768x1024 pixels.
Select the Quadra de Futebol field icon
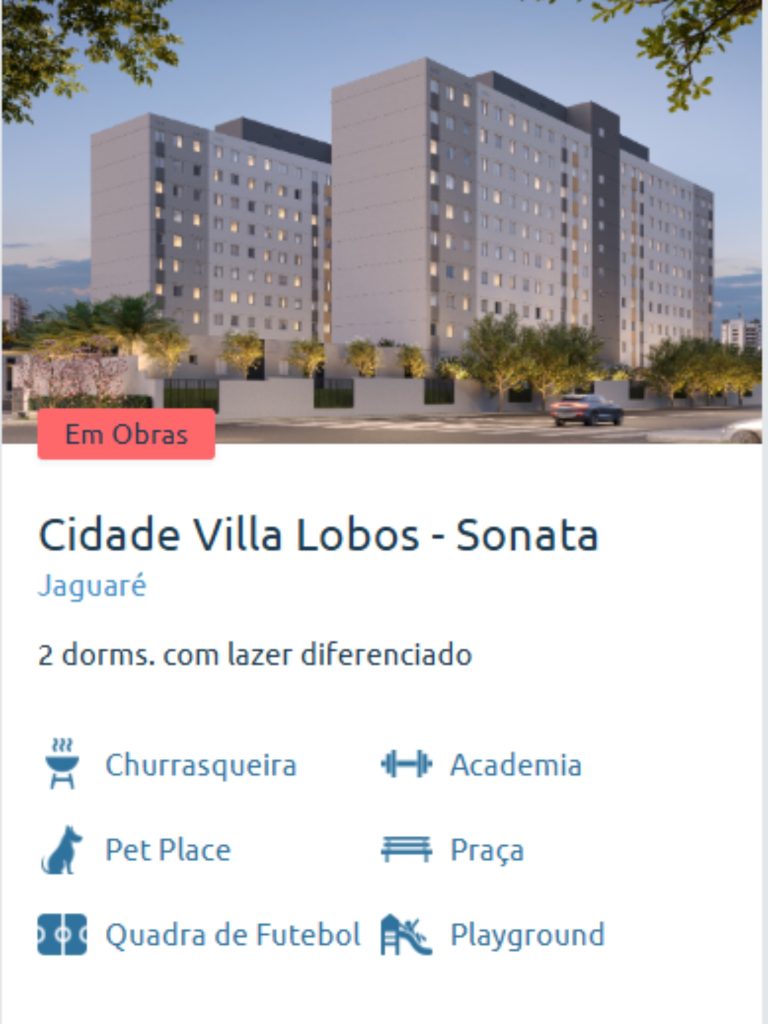coord(63,934)
